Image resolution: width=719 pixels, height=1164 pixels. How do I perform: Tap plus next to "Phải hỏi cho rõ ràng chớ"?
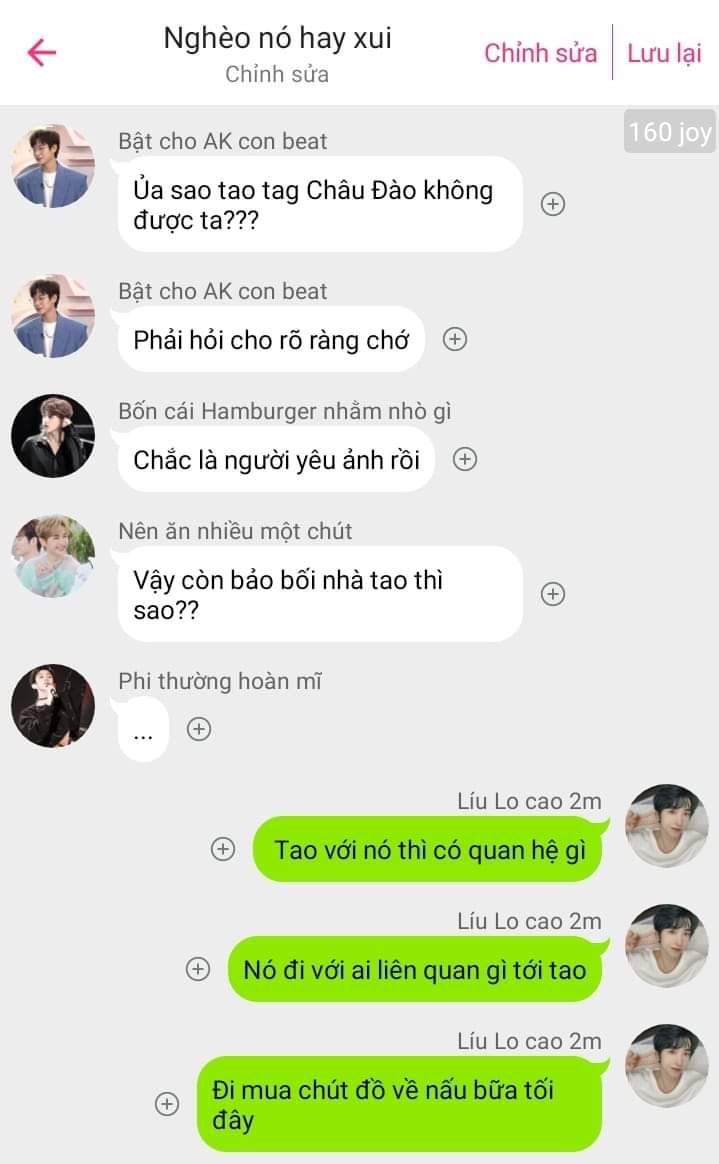(x=455, y=340)
